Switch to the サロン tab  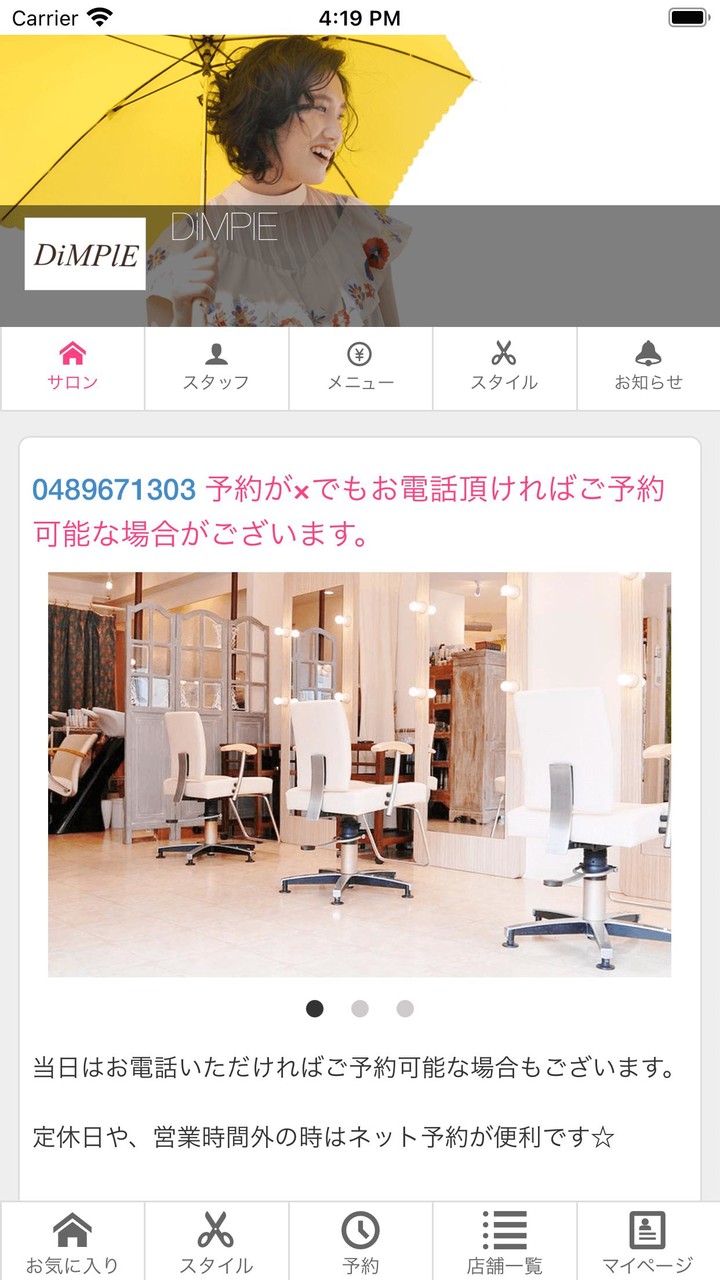click(x=73, y=368)
